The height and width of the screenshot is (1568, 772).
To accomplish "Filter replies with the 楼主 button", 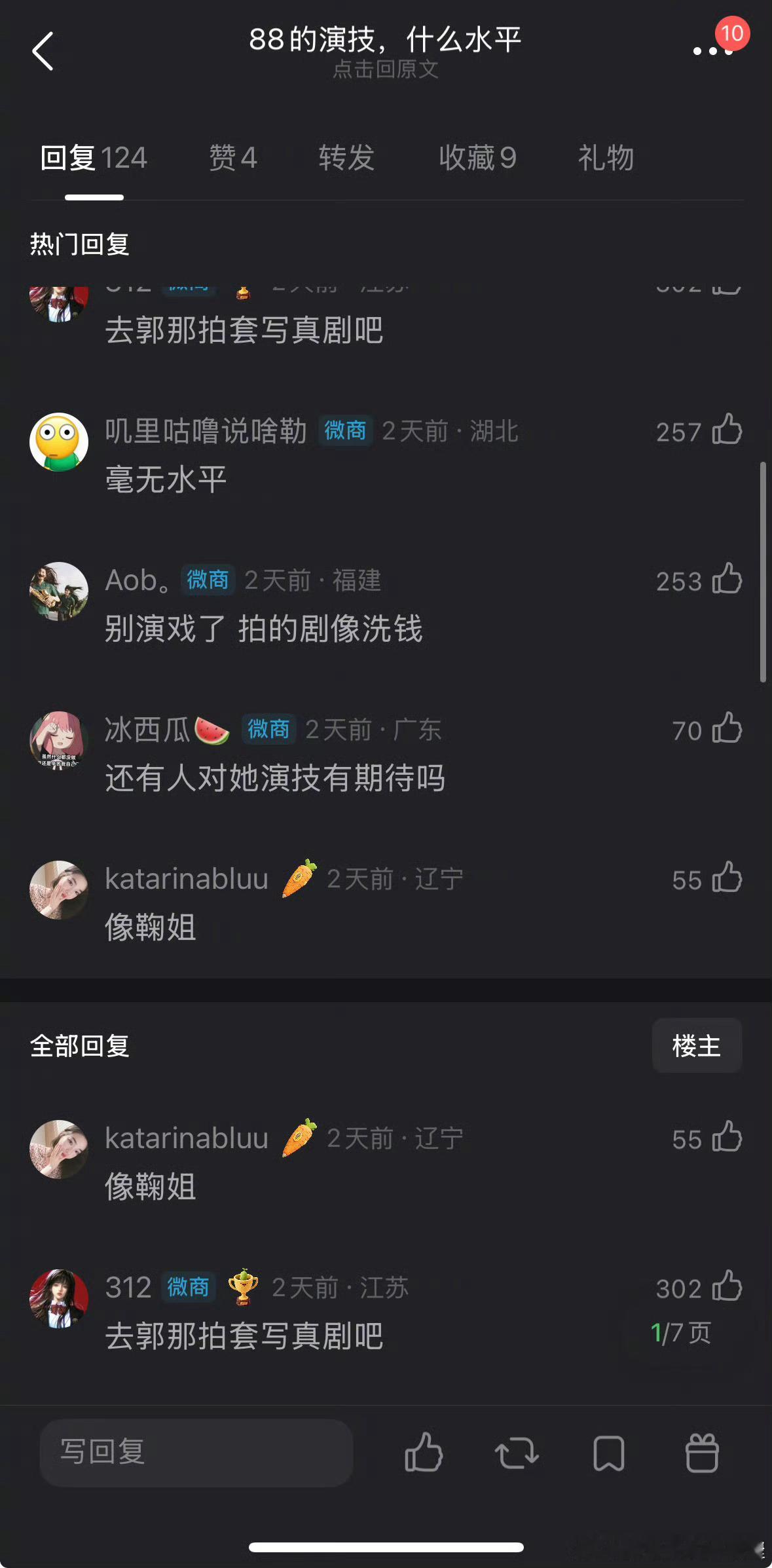I will coord(697,1045).
